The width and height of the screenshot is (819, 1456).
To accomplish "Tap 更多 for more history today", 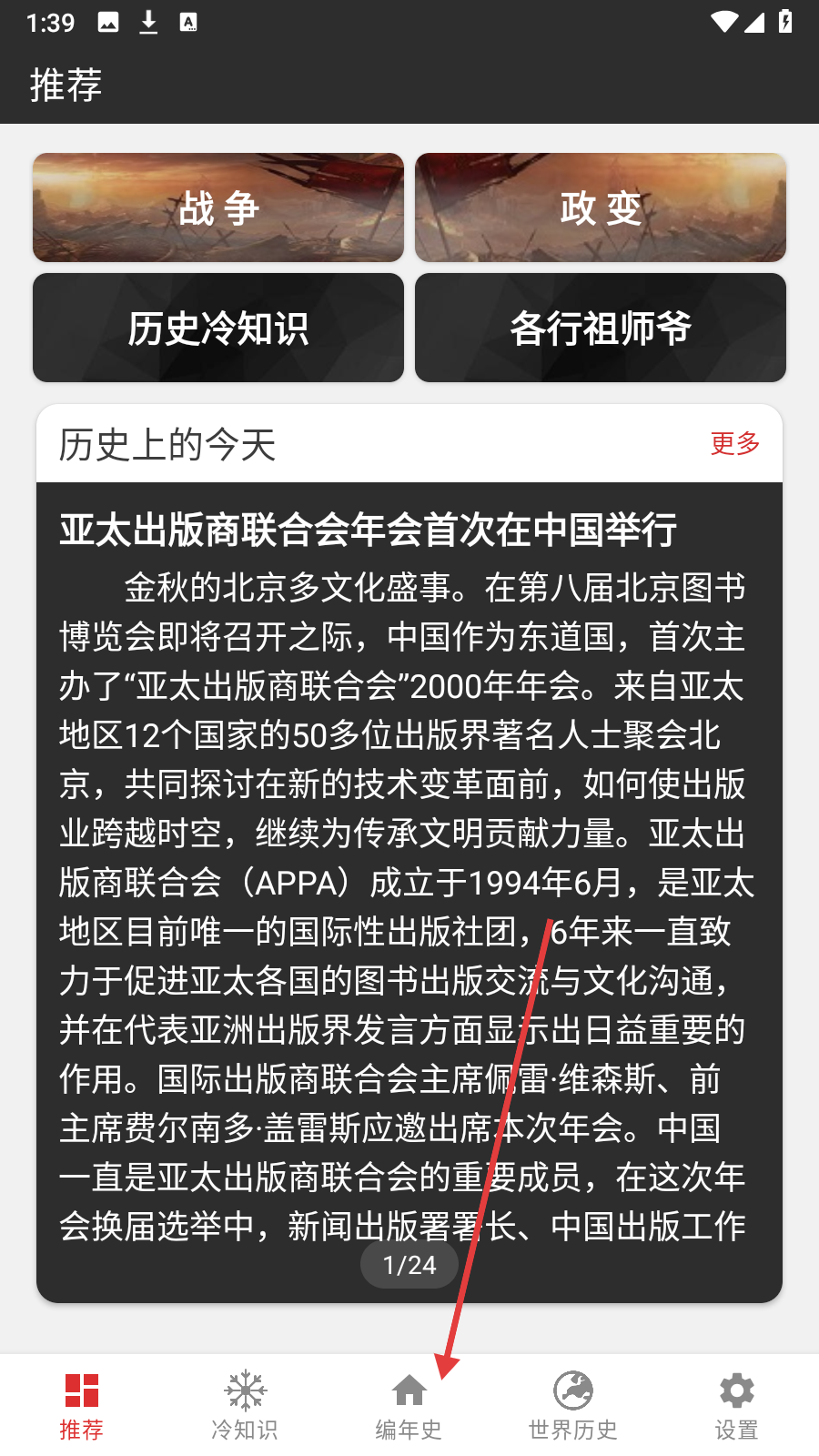I will point(734,444).
